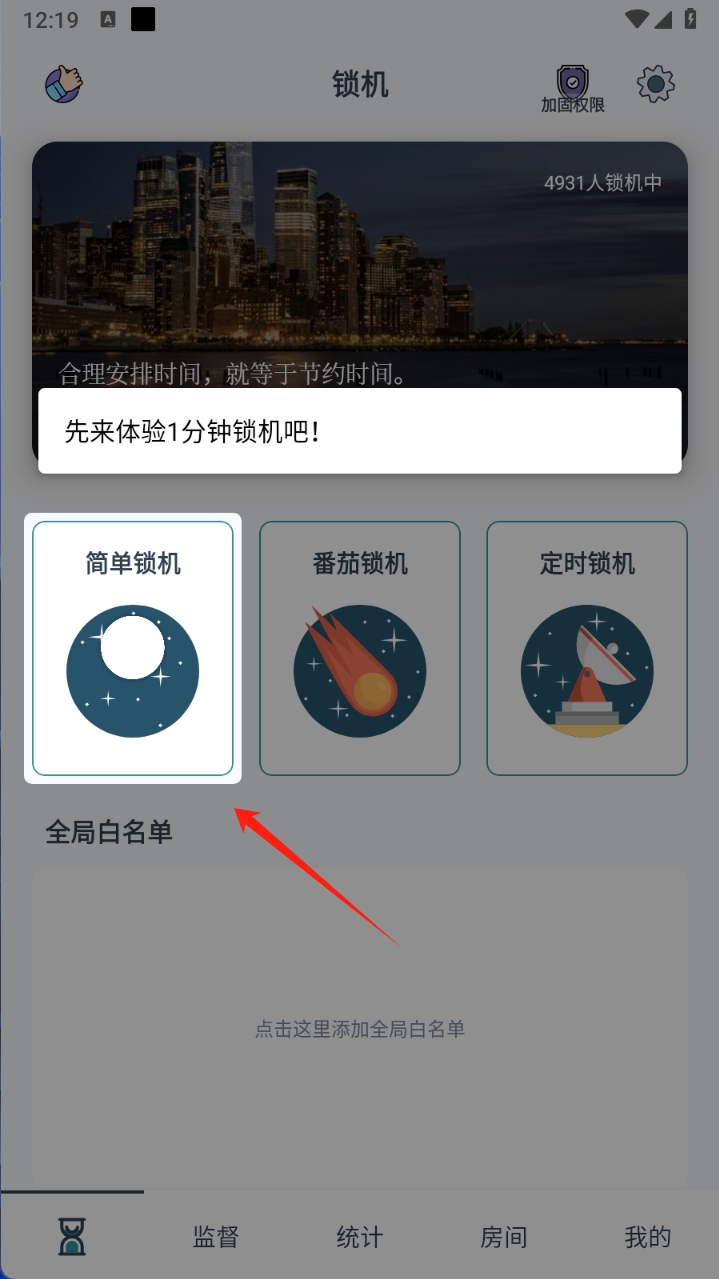Start the 简单锁机 simple lock mode
This screenshot has height=1279, width=719.
[x=133, y=648]
